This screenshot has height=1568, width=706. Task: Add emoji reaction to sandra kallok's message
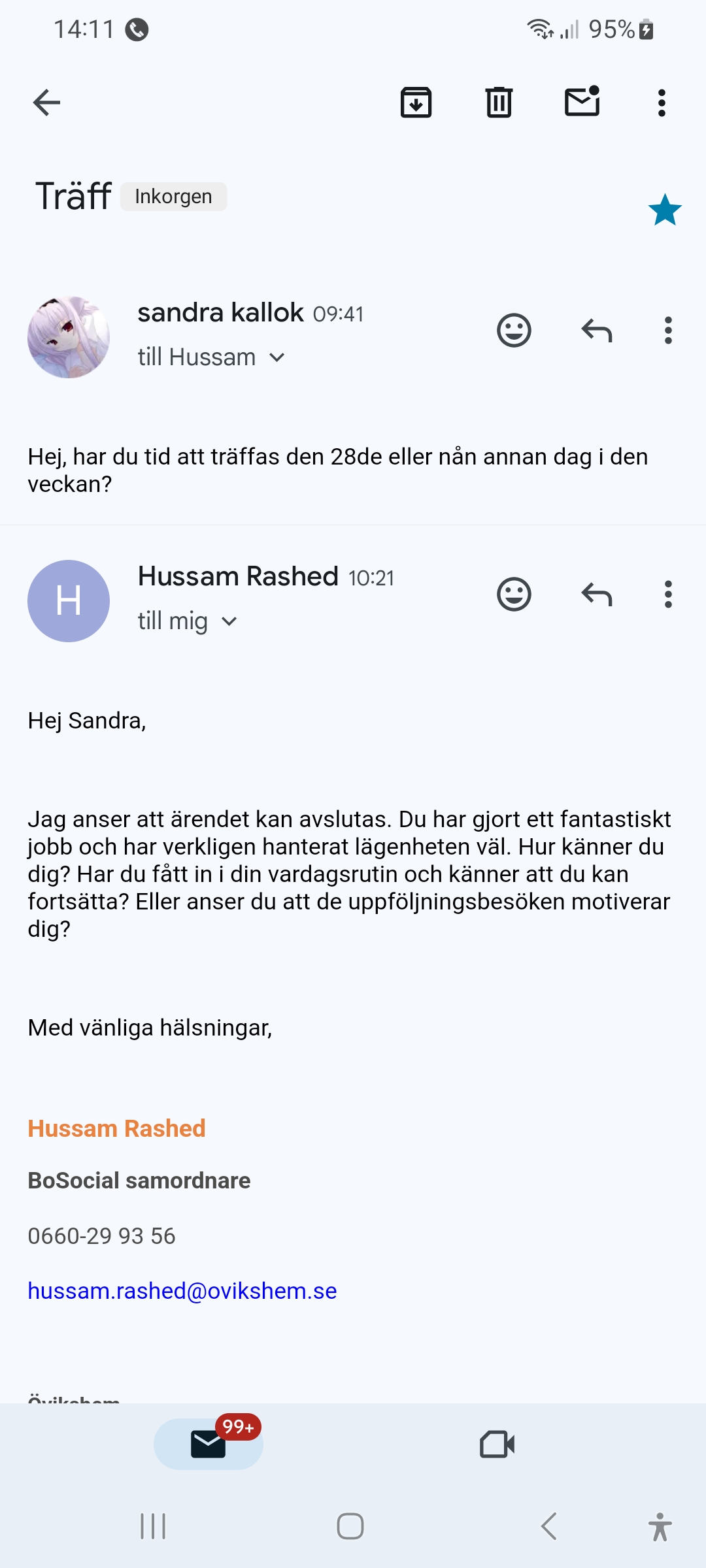[x=514, y=331]
